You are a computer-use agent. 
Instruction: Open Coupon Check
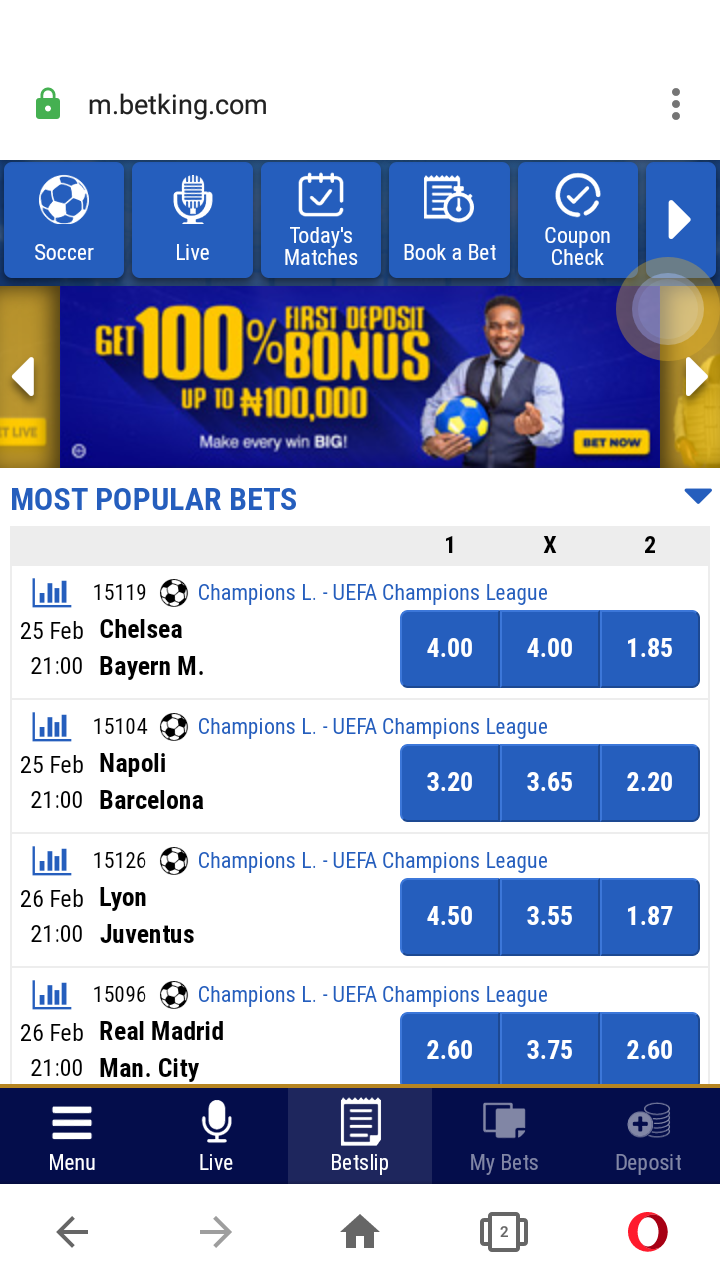pos(577,220)
